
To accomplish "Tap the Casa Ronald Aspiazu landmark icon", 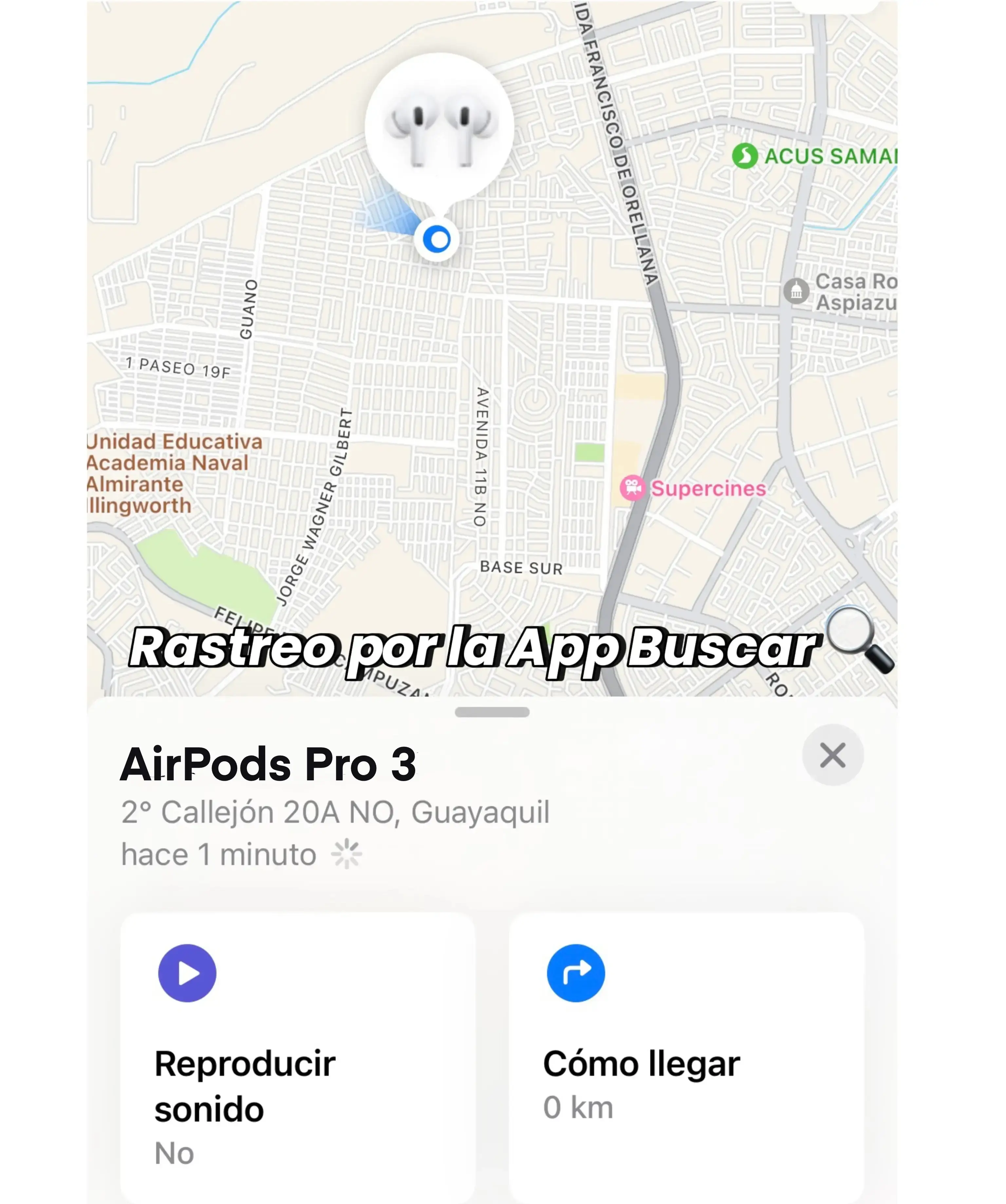I will [797, 291].
